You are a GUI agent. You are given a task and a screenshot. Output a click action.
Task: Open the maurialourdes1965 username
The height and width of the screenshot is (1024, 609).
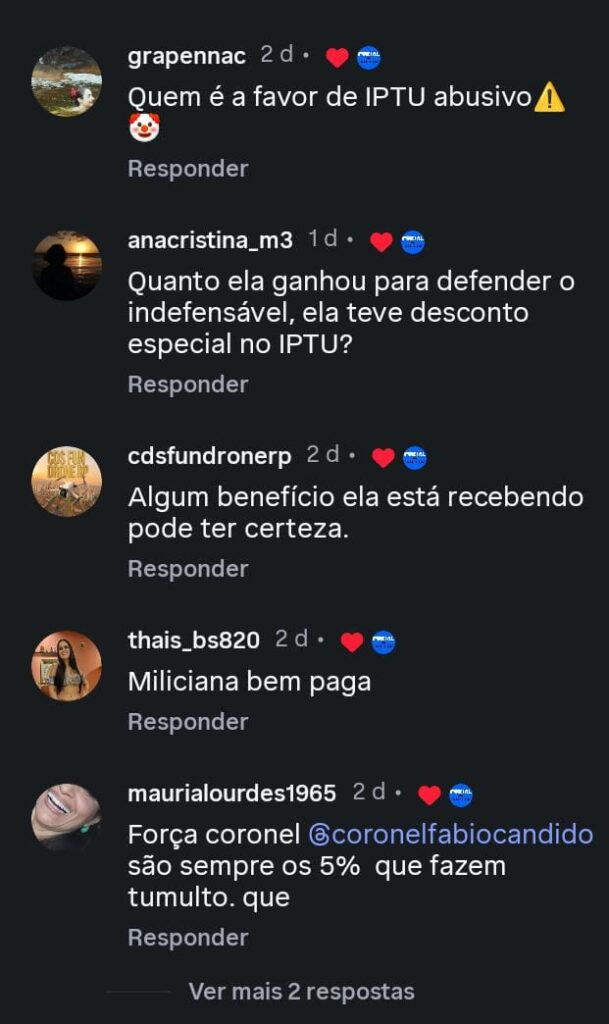pos(232,794)
